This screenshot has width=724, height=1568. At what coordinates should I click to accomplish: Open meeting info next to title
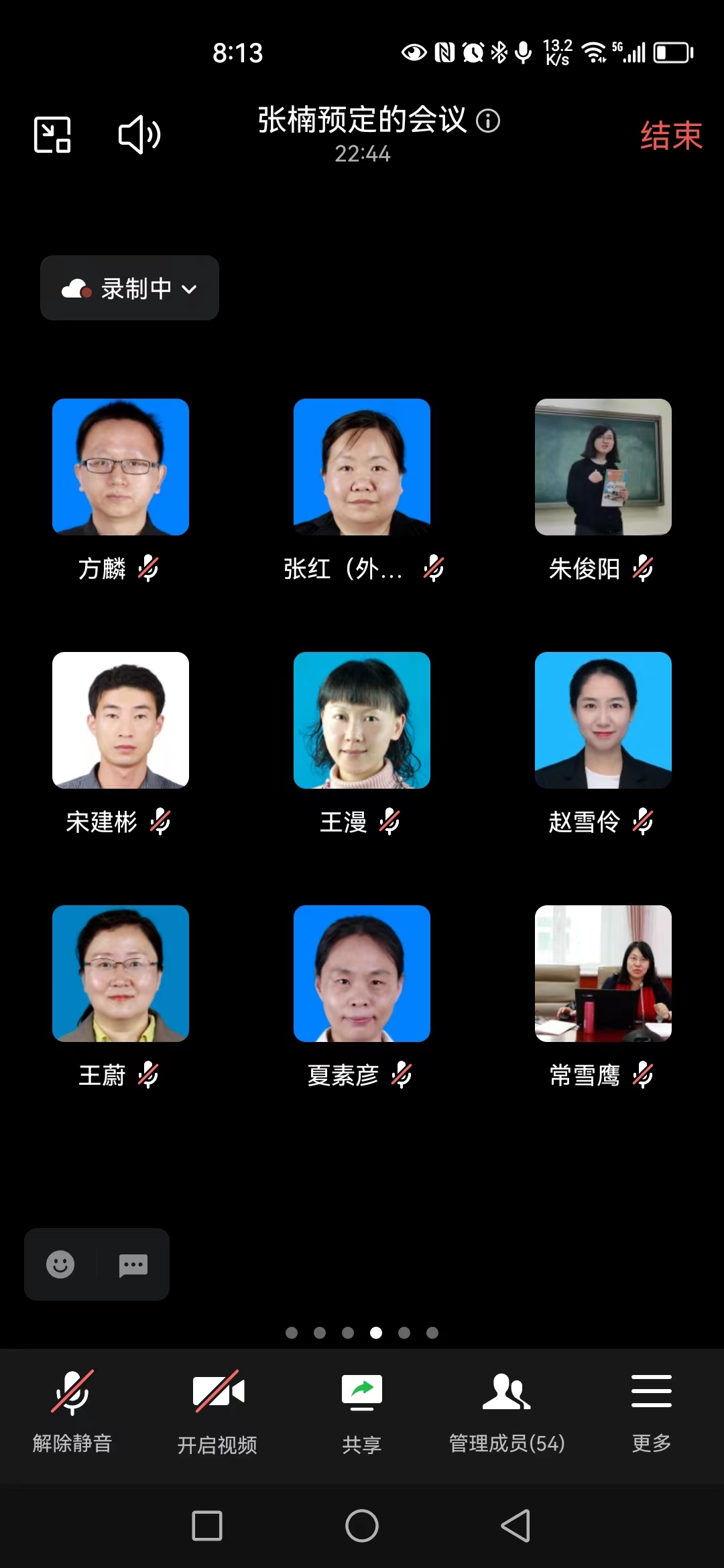tap(488, 121)
